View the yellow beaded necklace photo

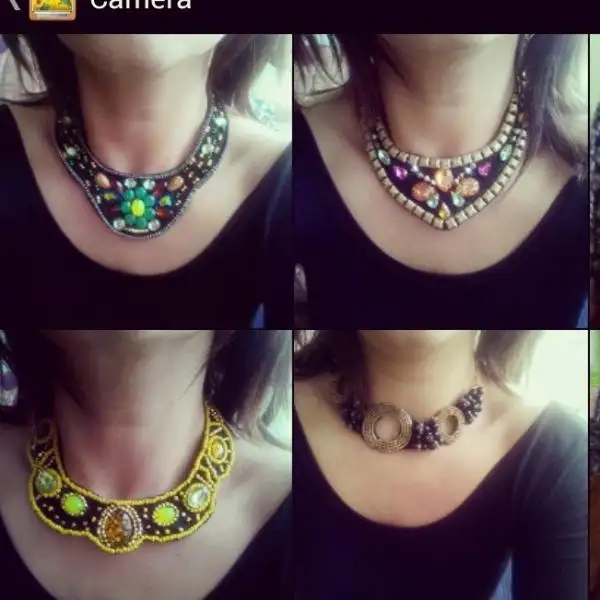coord(146,465)
